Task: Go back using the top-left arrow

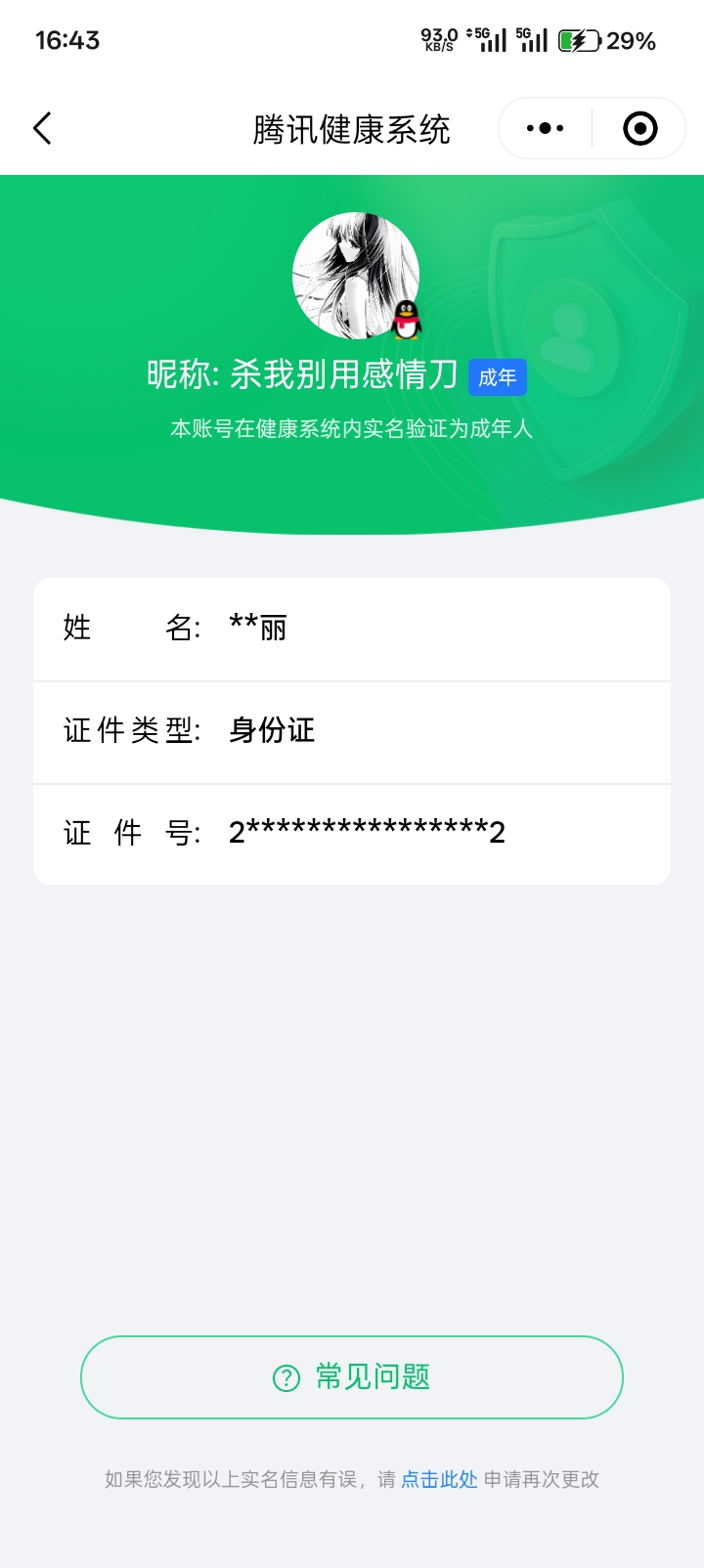Action: [42, 128]
